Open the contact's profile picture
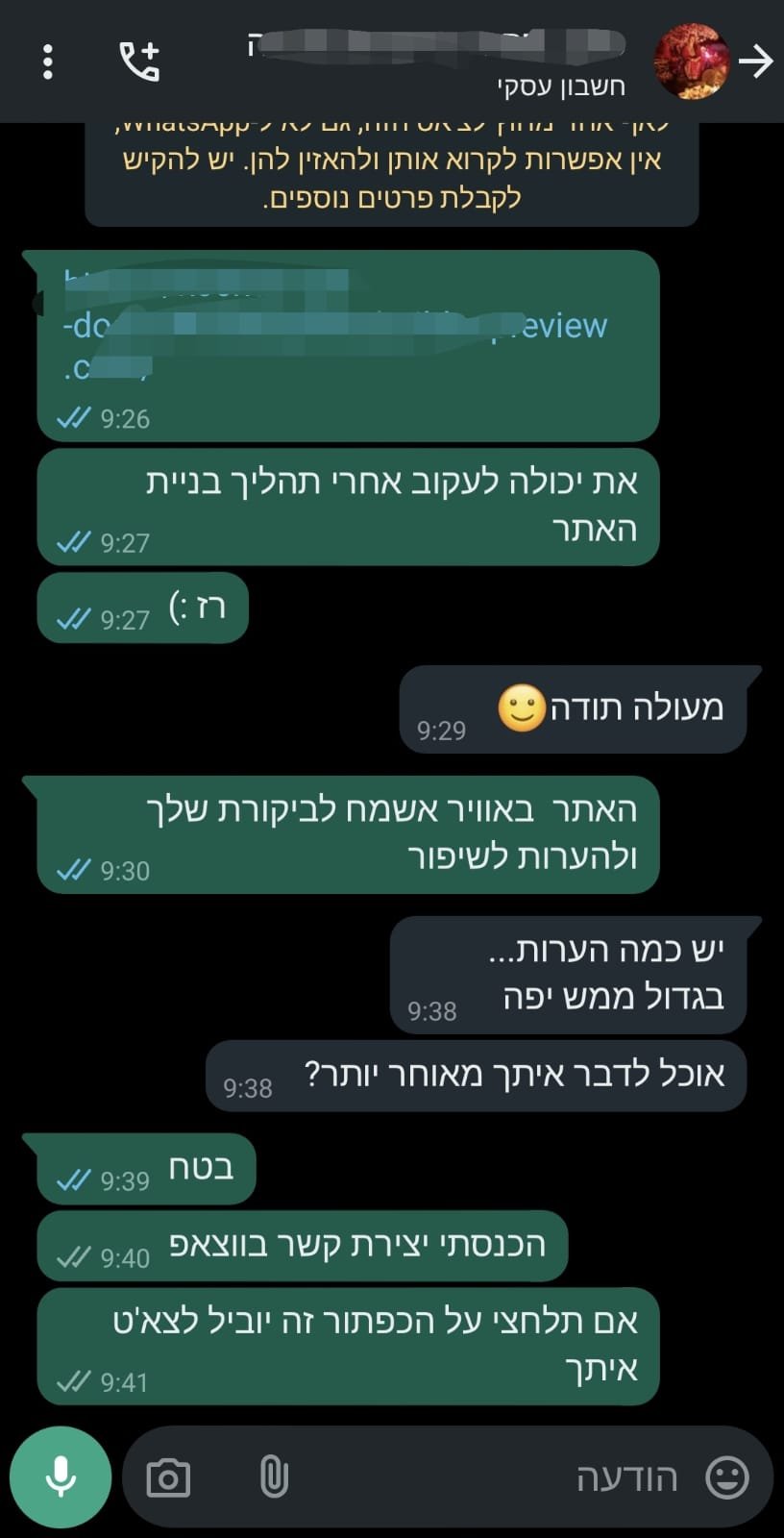This screenshot has height=1538, width=784. [x=692, y=62]
